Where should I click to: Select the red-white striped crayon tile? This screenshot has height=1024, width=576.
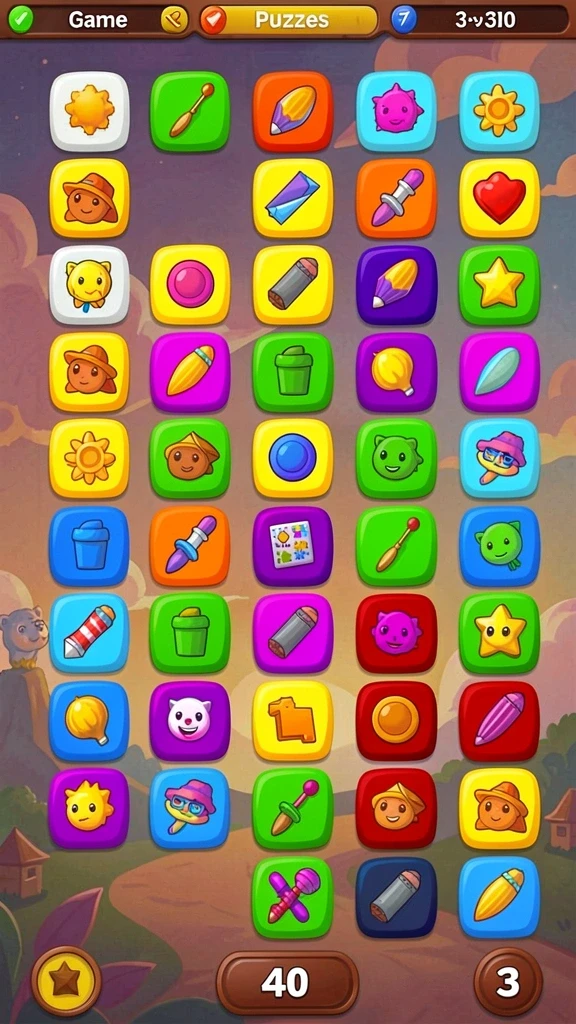89,633
